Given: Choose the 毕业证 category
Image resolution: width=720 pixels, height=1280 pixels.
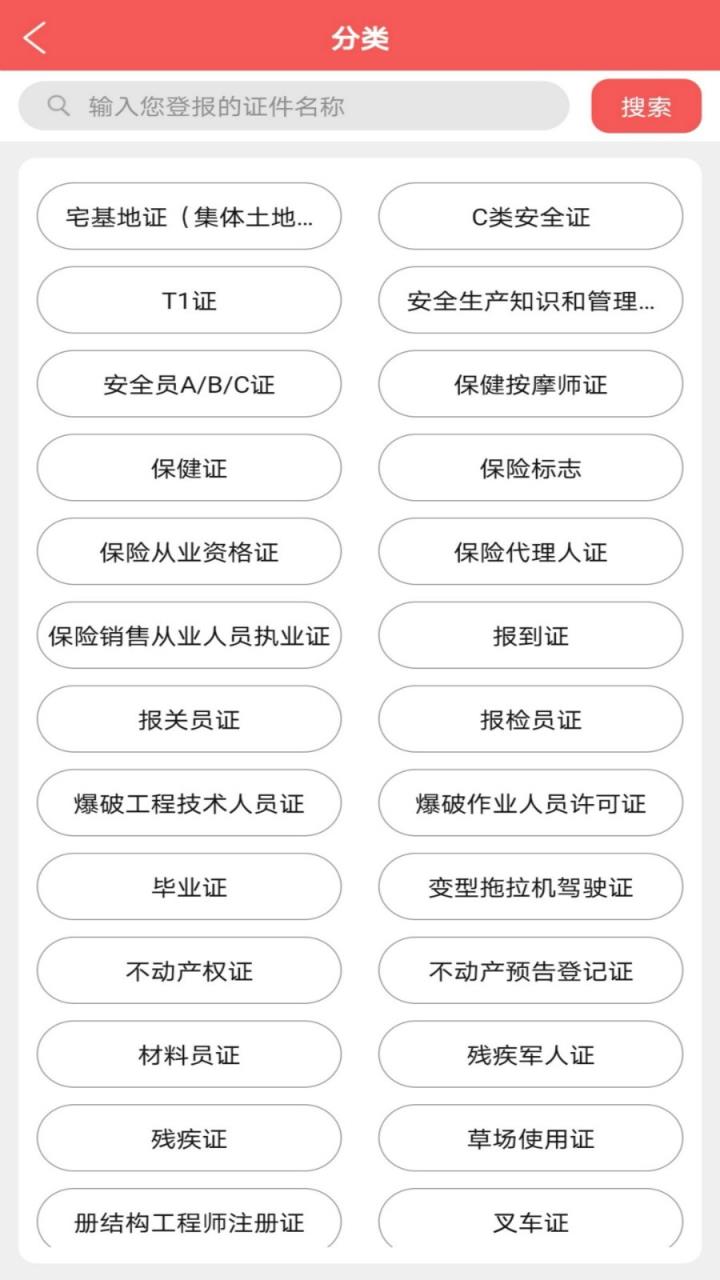Looking at the screenshot, I should [x=189, y=887].
